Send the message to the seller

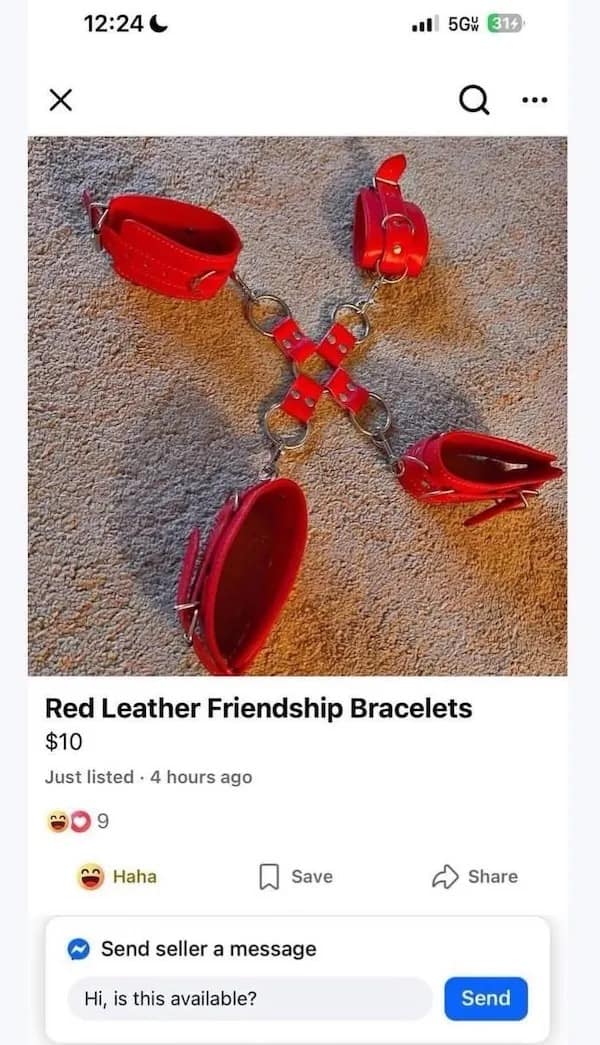[486, 998]
